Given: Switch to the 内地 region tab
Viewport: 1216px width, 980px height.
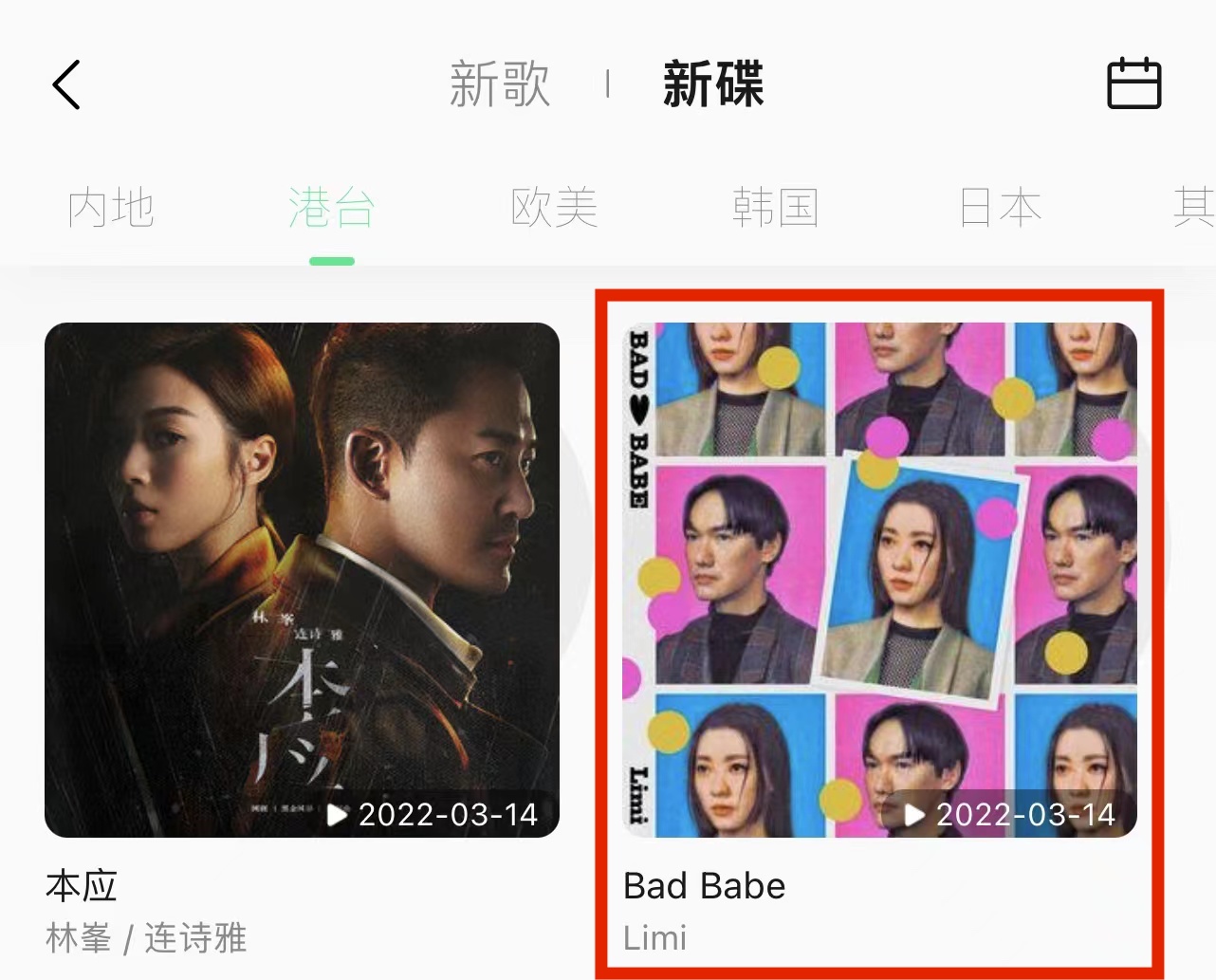Looking at the screenshot, I should (x=111, y=208).
